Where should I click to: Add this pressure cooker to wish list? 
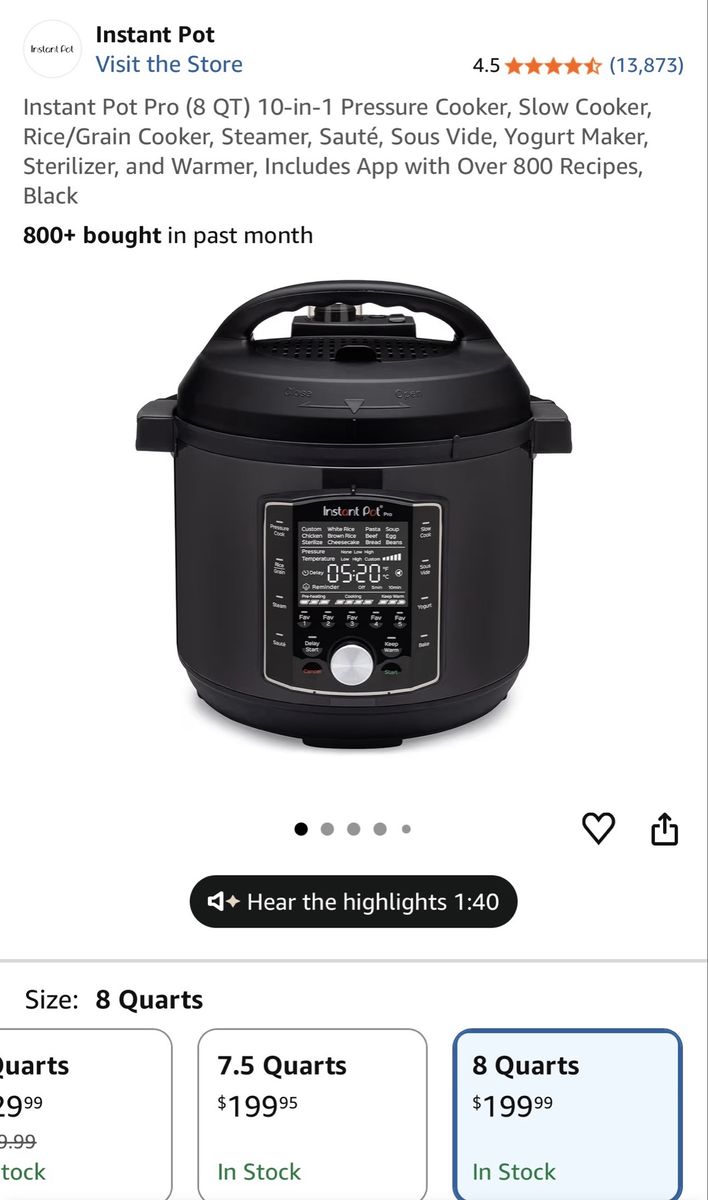click(x=598, y=828)
